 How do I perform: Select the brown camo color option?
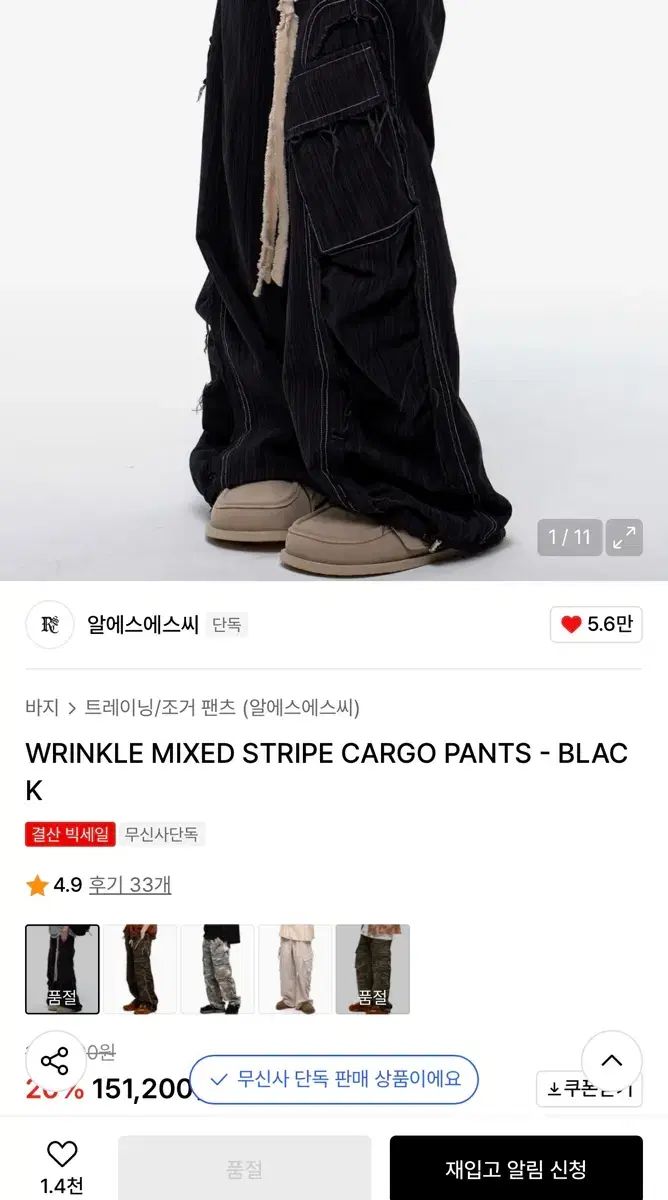(140, 969)
